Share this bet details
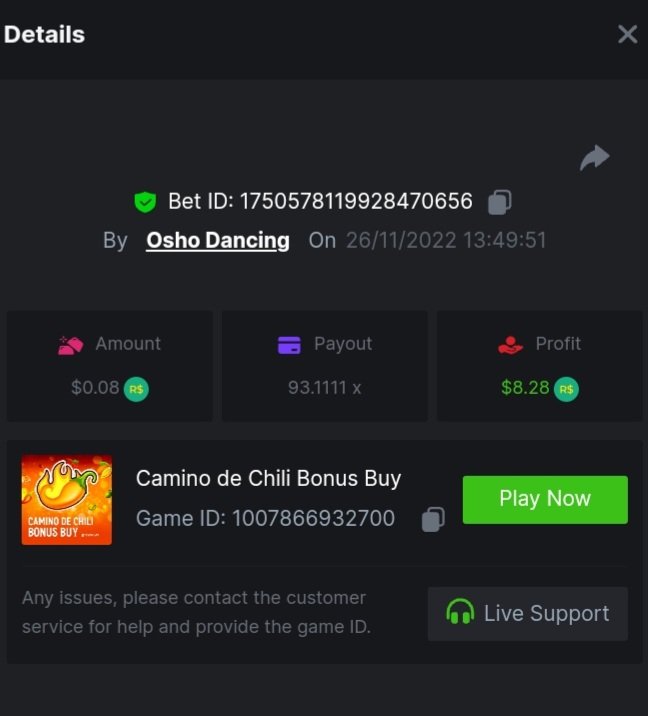The image size is (648, 716). (594, 158)
